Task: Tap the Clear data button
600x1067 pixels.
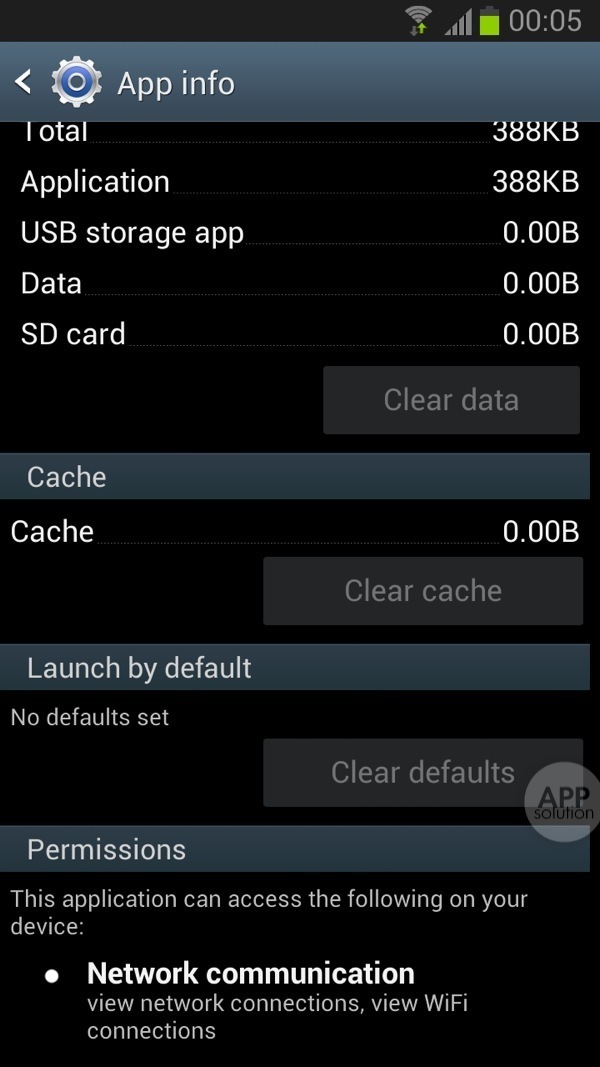Action: [x=451, y=400]
